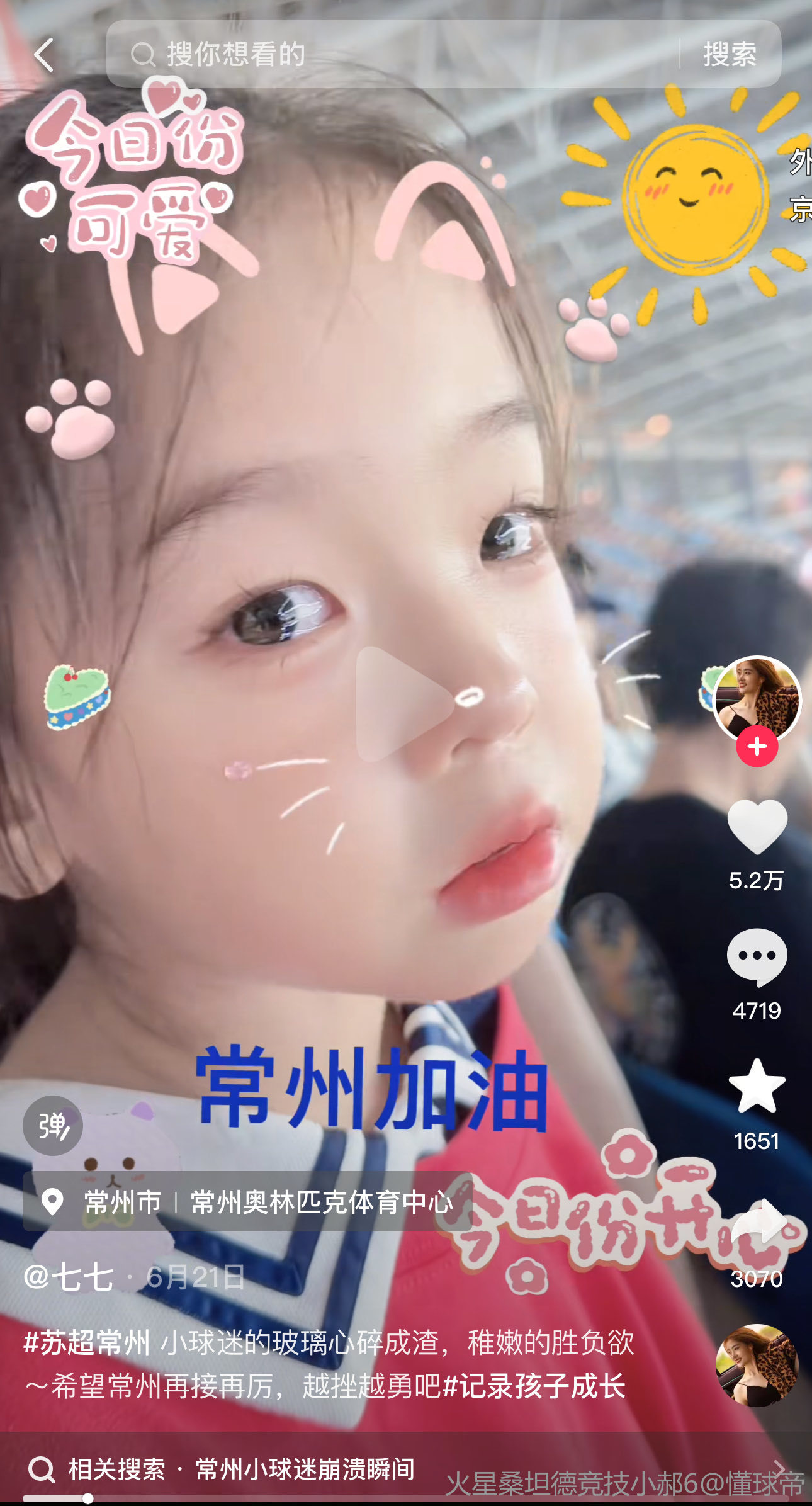Open the #记录孩子成长 hashtag
The image size is (812, 1506).
tap(534, 1386)
